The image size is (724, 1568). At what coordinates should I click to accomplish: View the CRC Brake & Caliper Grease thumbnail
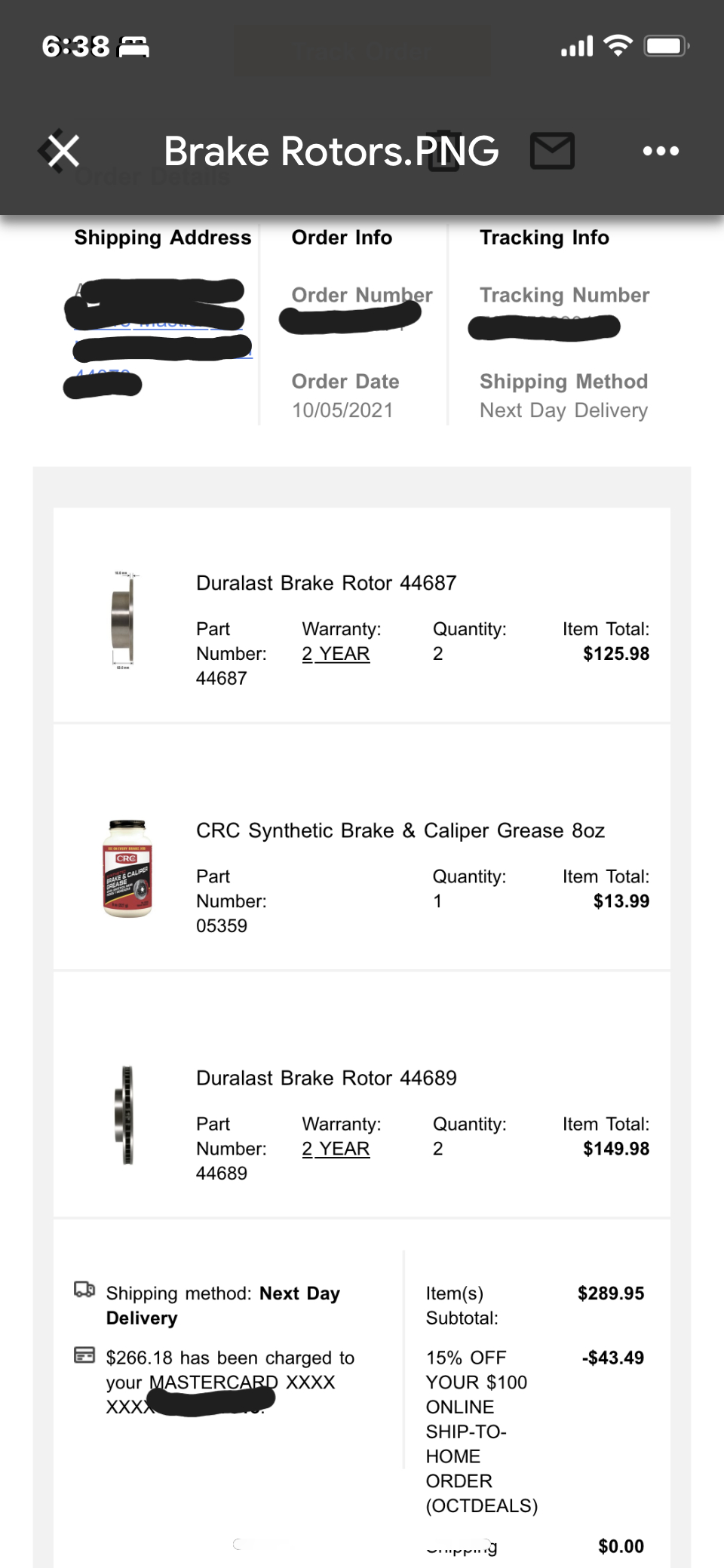click(x=127, y=873)
